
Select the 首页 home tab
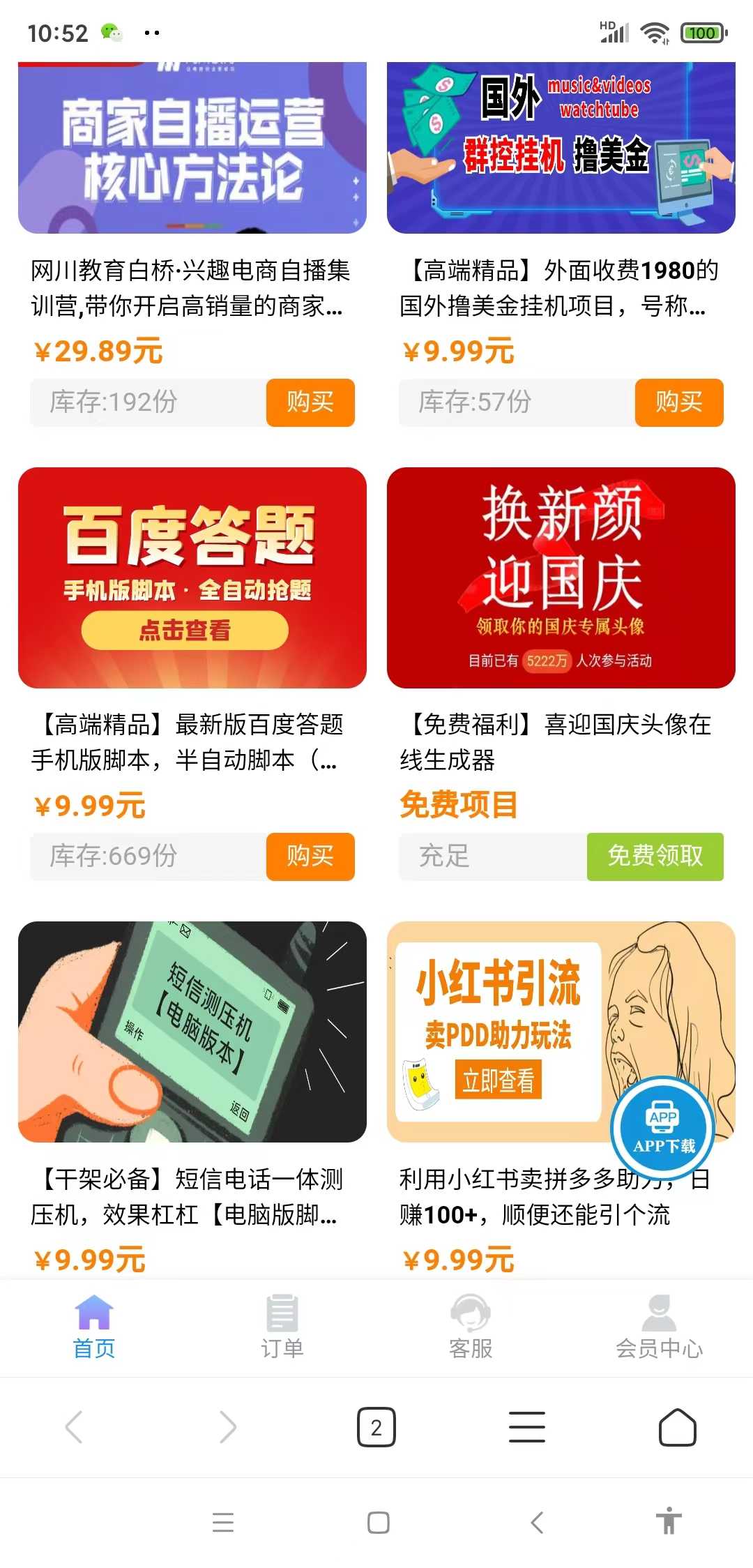click(x=94, y=1328)
